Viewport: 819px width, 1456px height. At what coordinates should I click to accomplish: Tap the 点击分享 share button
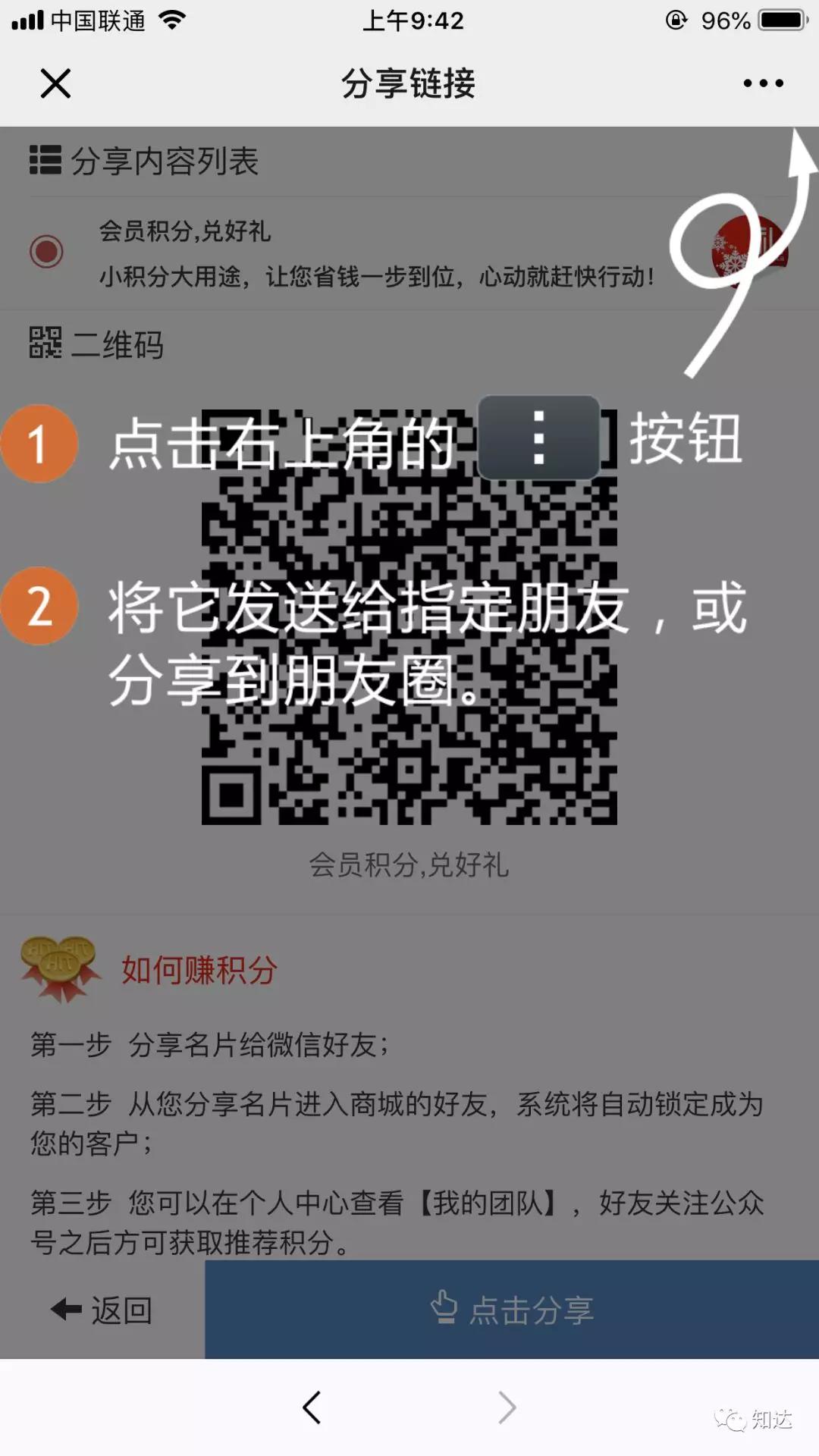(512, 1310)
